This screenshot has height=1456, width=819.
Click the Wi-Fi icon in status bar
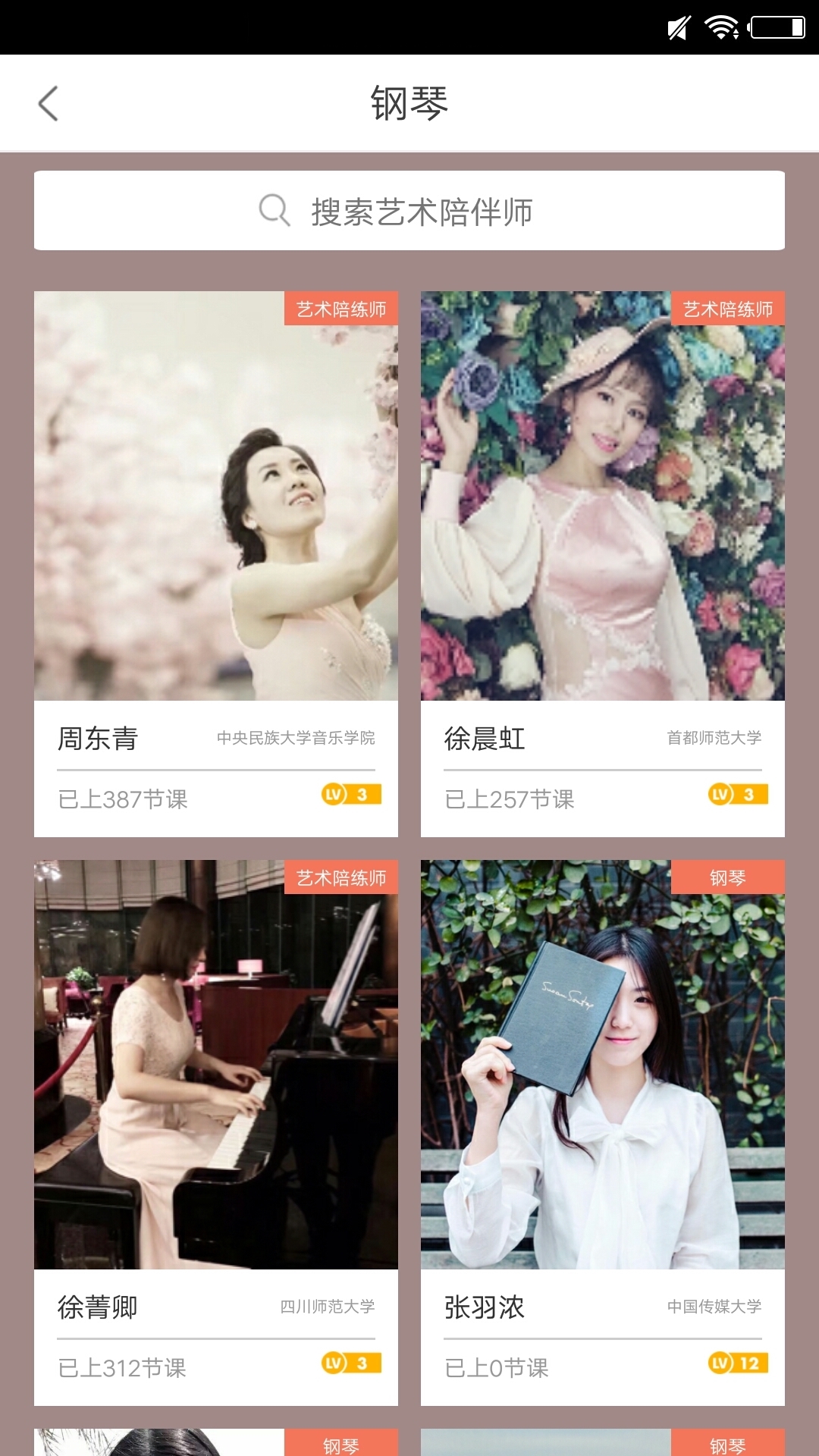tap(719, 25)
